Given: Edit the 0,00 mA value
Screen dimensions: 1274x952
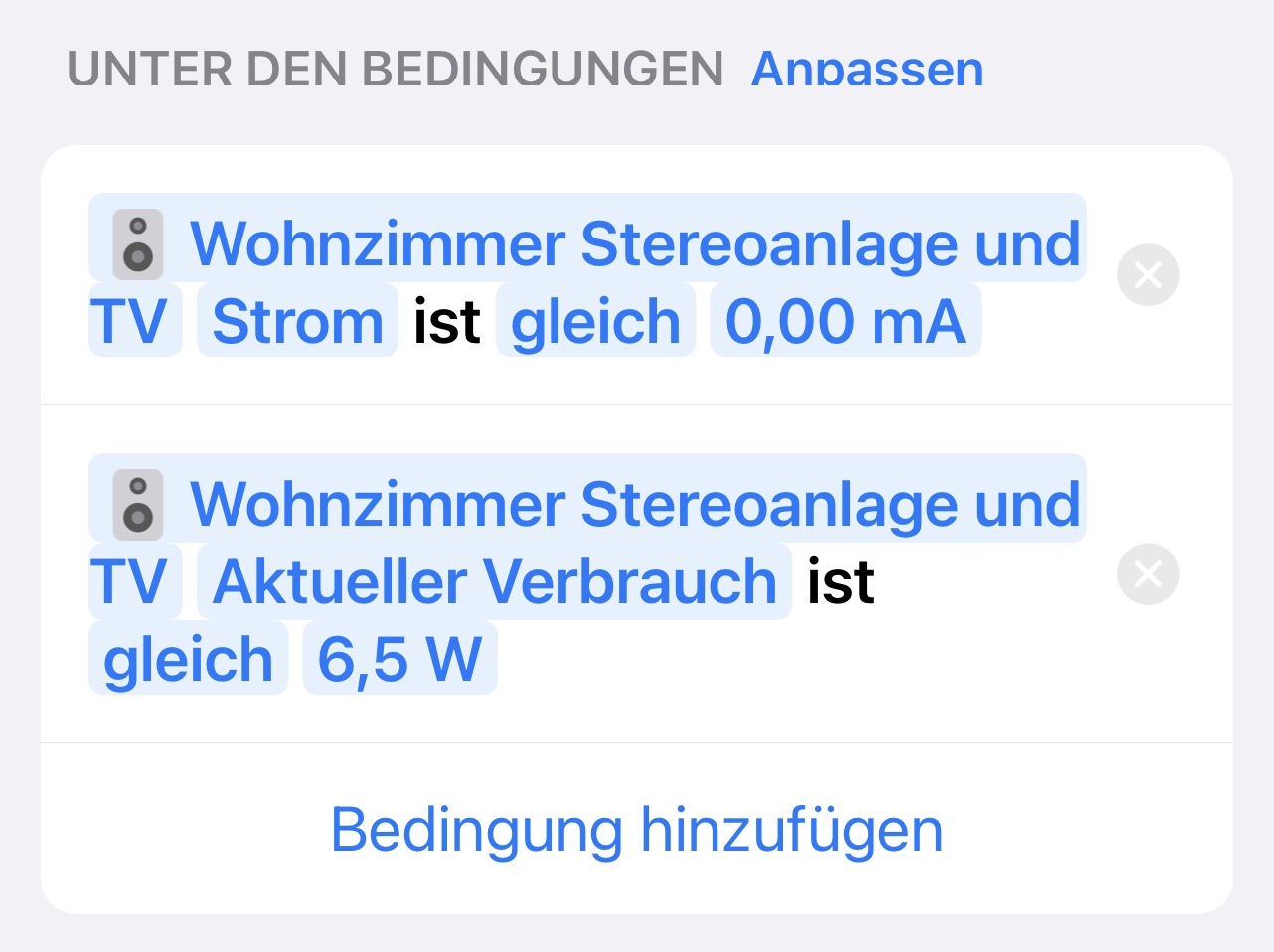Looking at the screenshot, I should [x=845, y=321].
